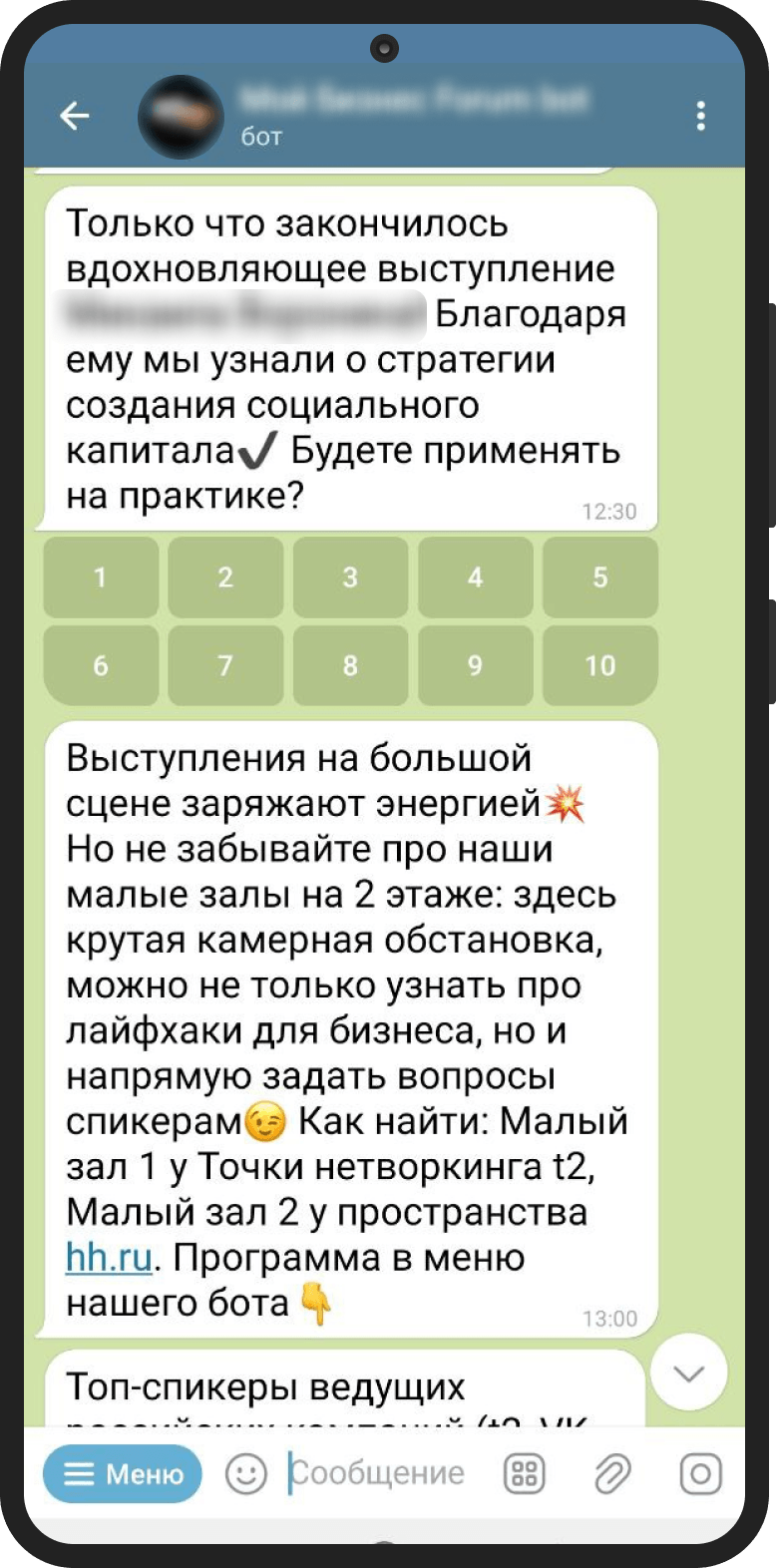Open the hh.ru link
This screenshot has width=776, height=1568.
pyautogui.click(x=109, y=1258)
